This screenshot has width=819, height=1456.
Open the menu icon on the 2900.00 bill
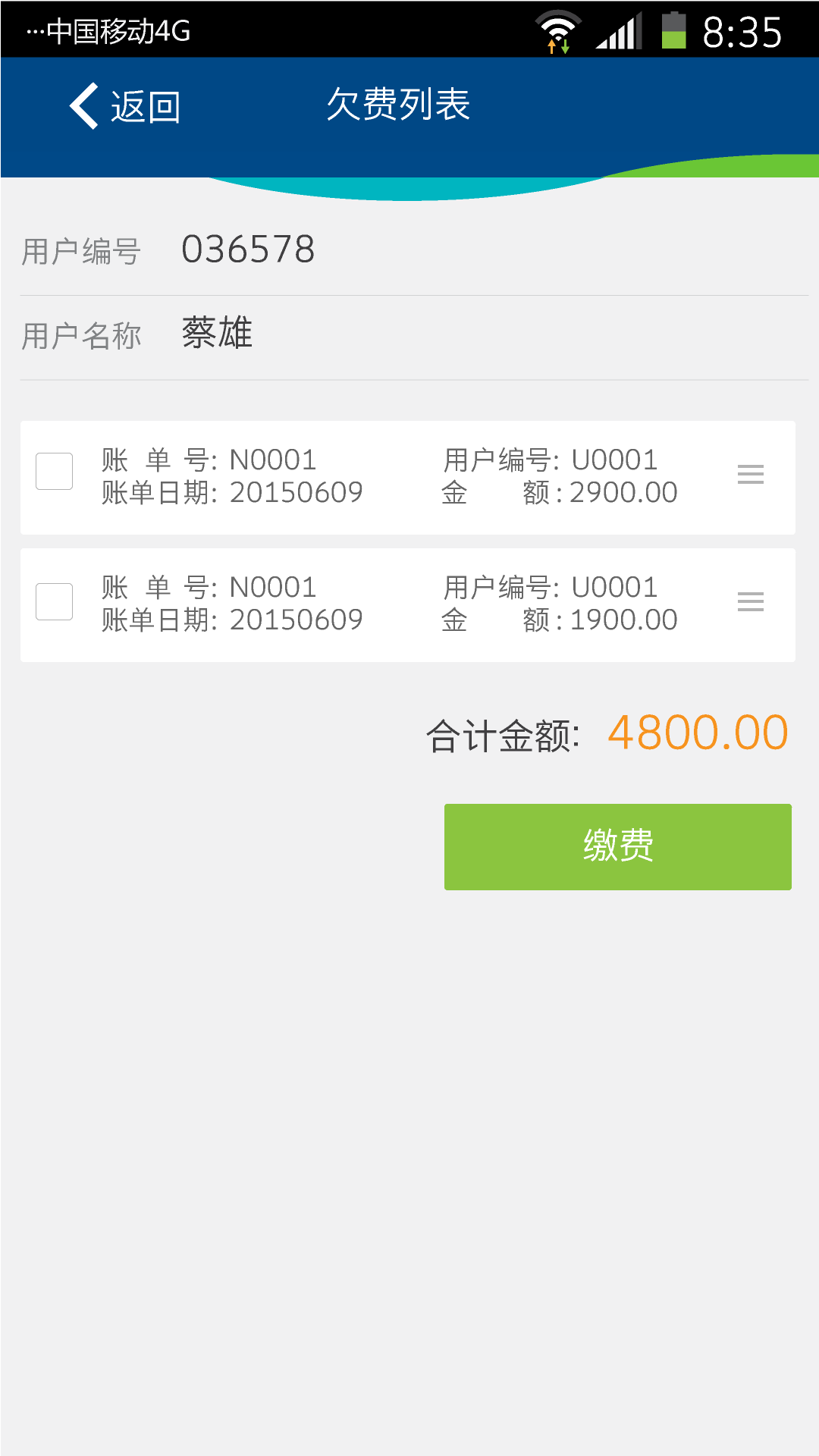751,475
